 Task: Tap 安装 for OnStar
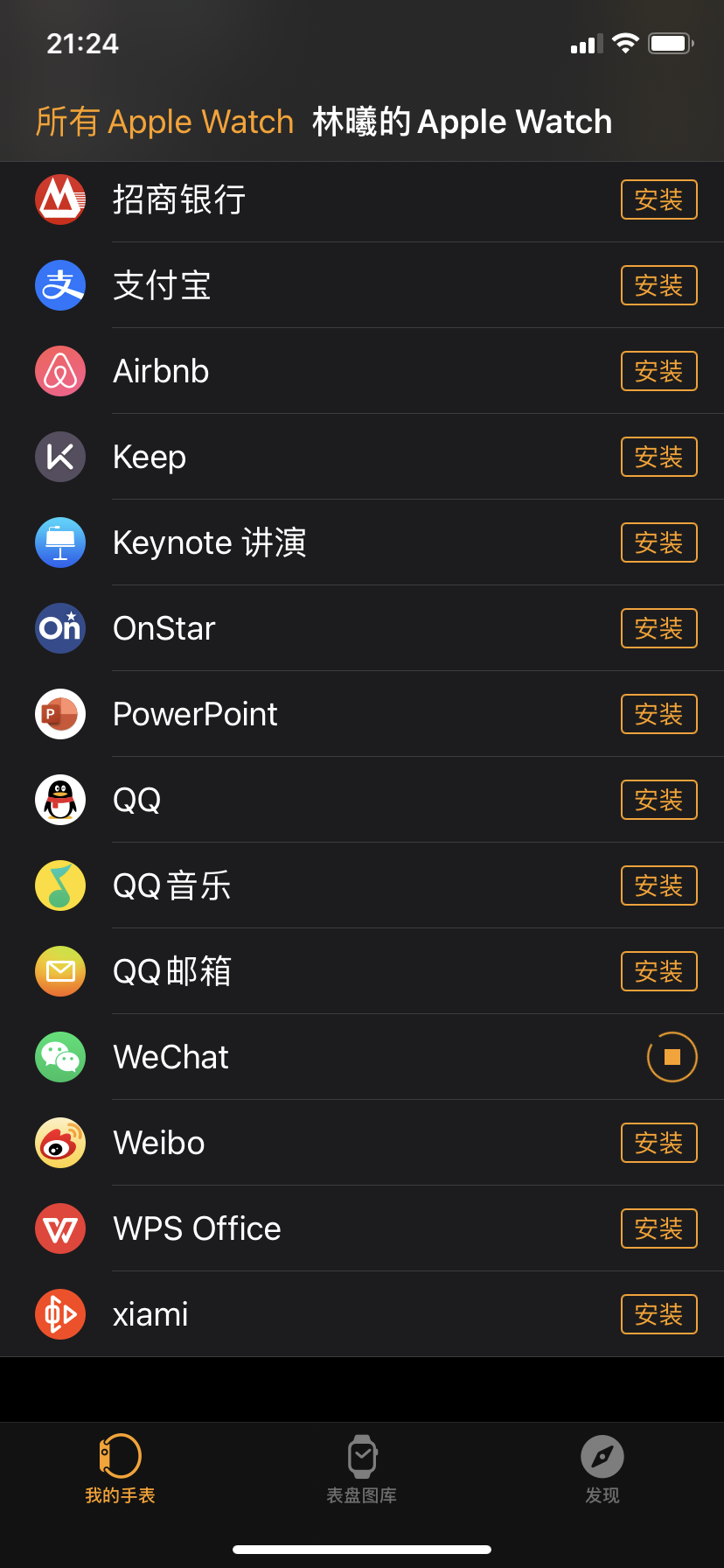658,628
